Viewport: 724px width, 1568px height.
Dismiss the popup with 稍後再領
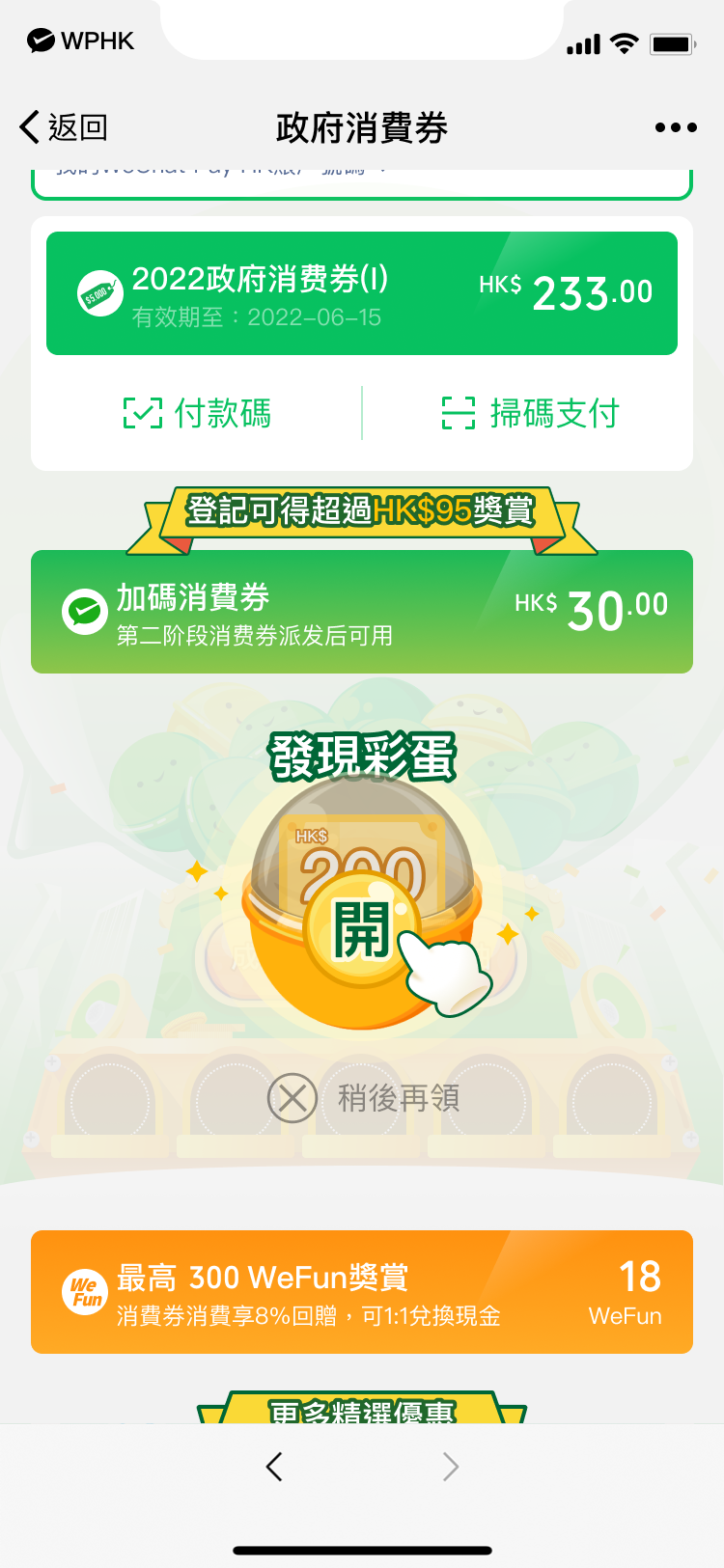tap(365, 1098)
